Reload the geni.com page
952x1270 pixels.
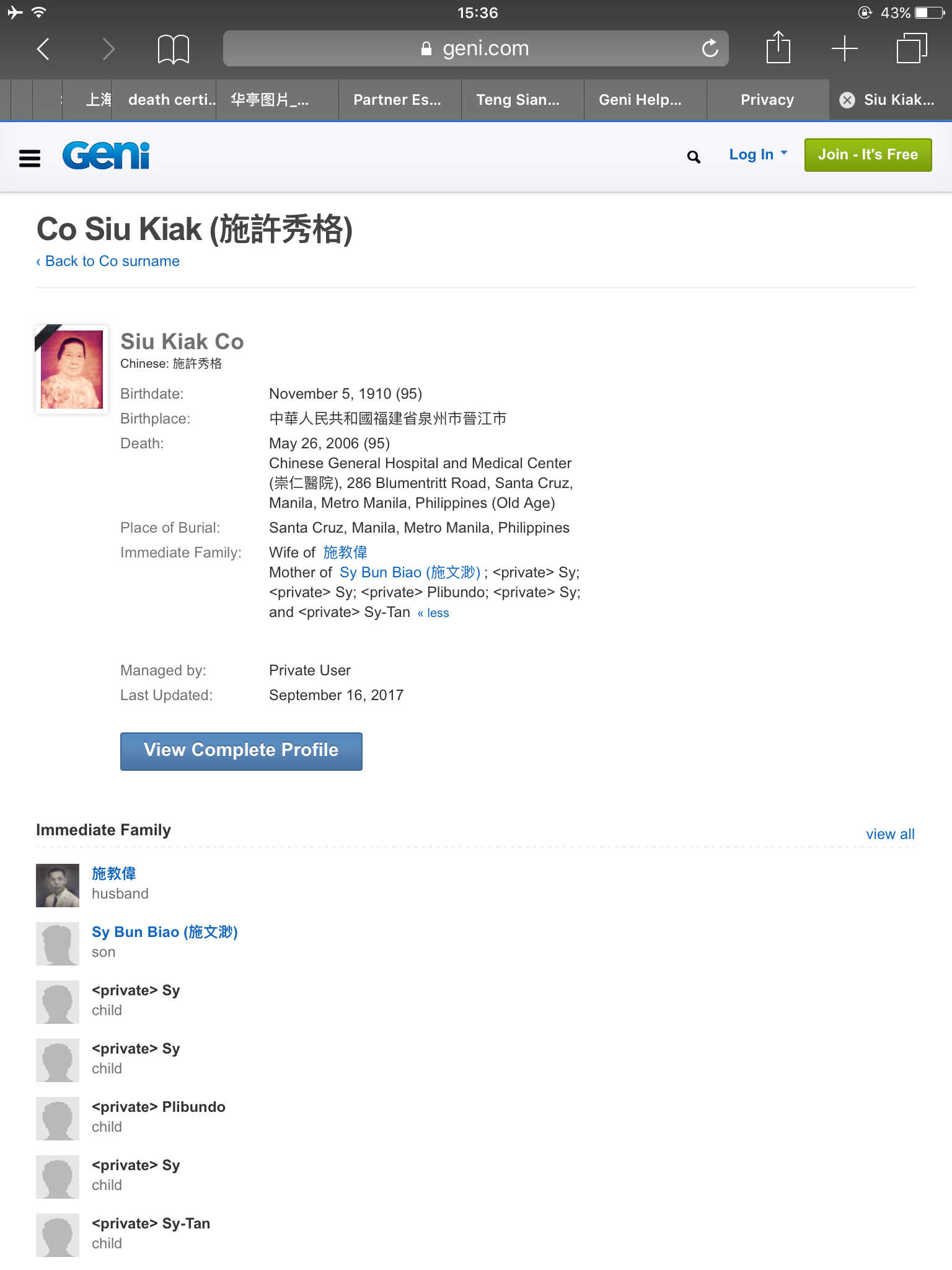point(710,48)
